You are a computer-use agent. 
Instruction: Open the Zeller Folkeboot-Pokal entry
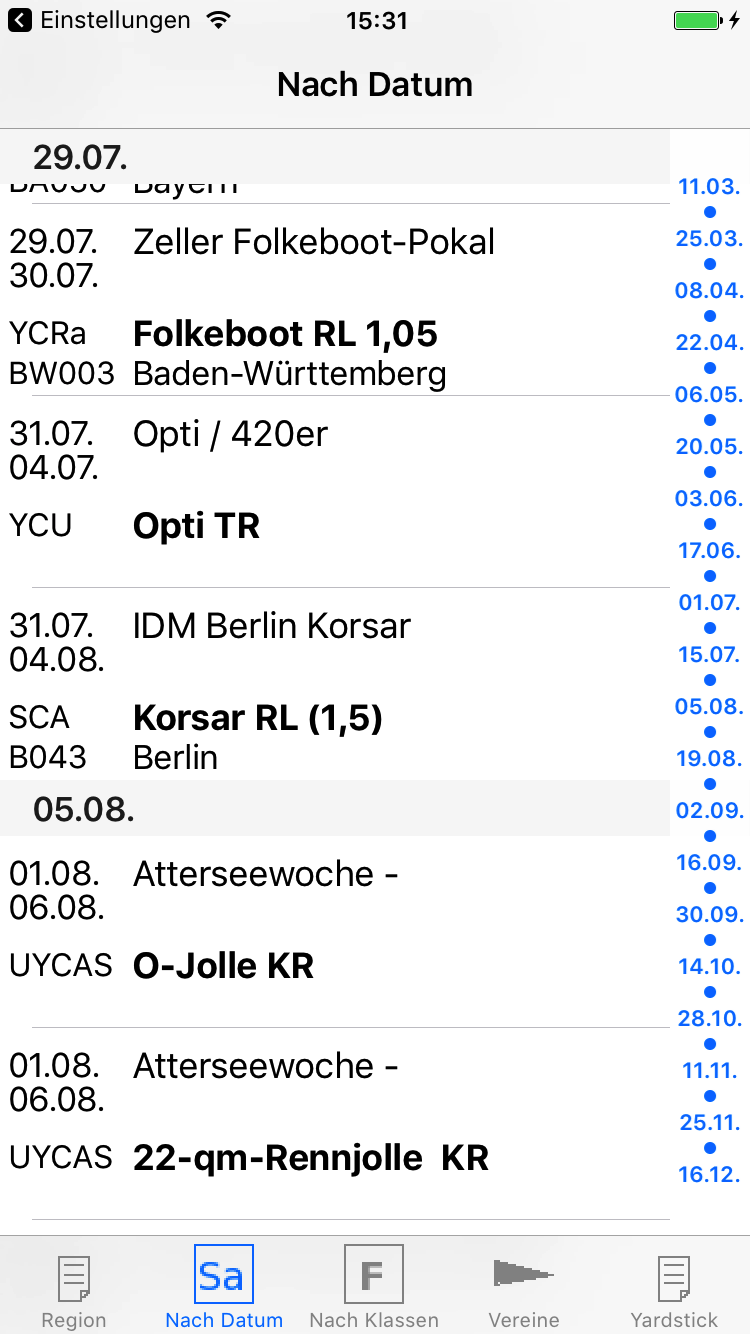[x=335, y=300]
